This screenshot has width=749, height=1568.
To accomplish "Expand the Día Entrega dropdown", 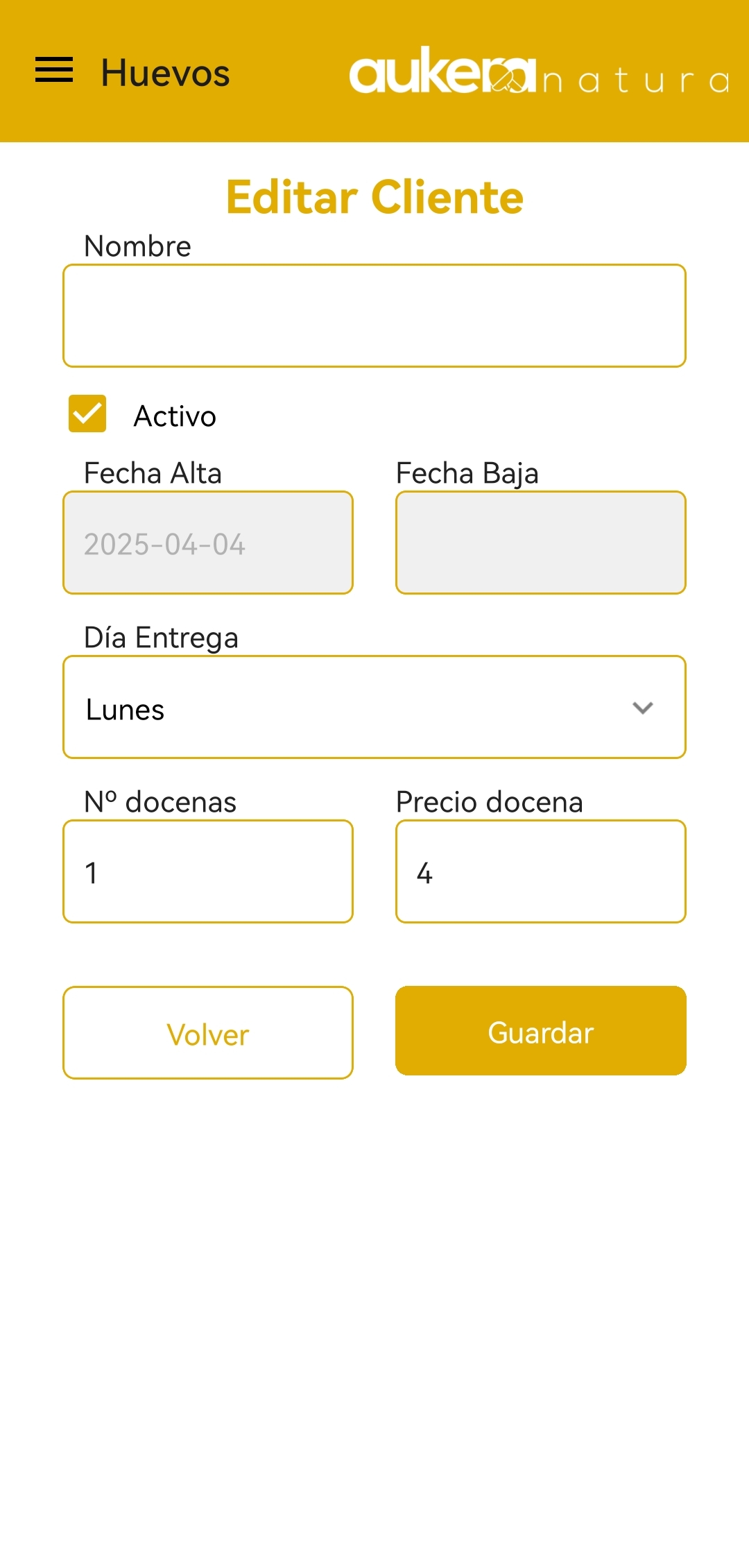I will point(374,707).
